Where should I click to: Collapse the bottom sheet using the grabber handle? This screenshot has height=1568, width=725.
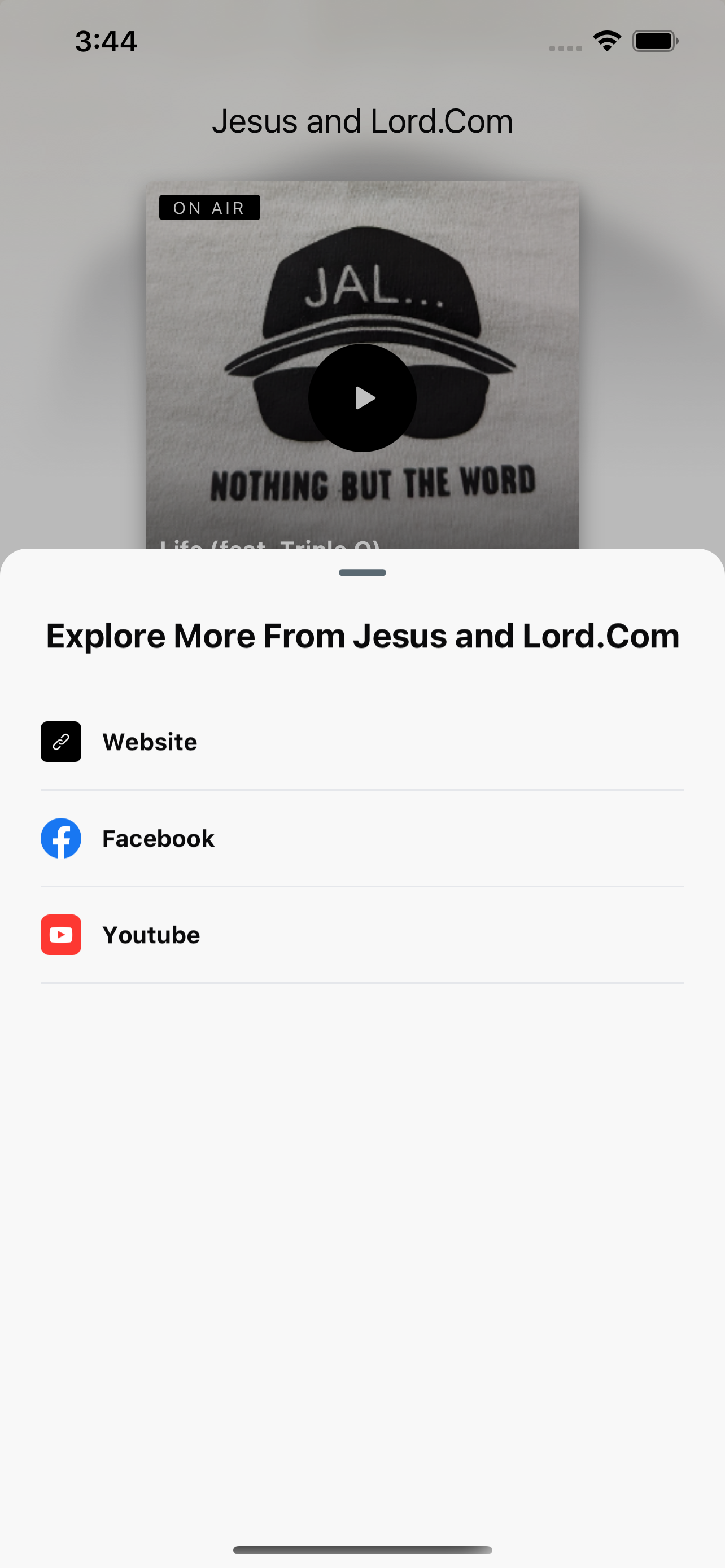point(362,572)
